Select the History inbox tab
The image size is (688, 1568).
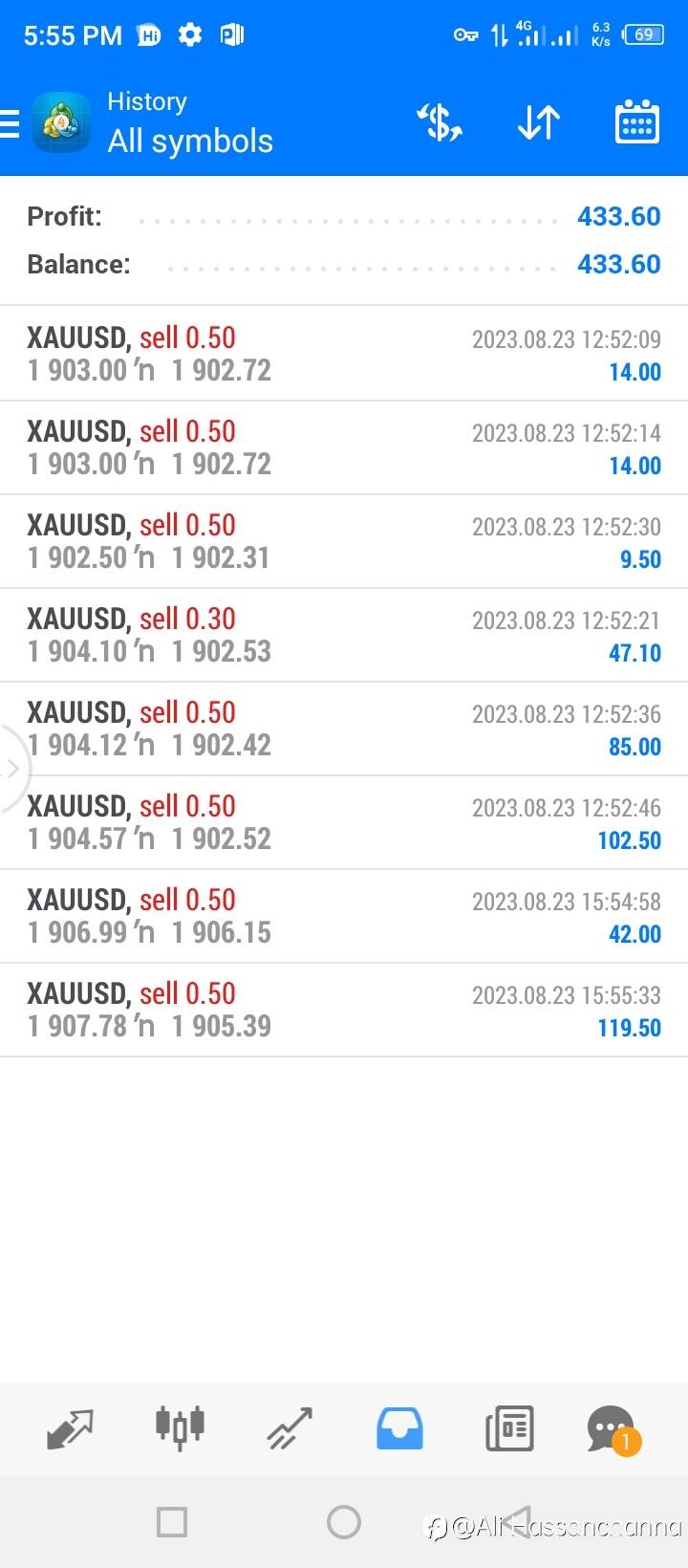399,1428
